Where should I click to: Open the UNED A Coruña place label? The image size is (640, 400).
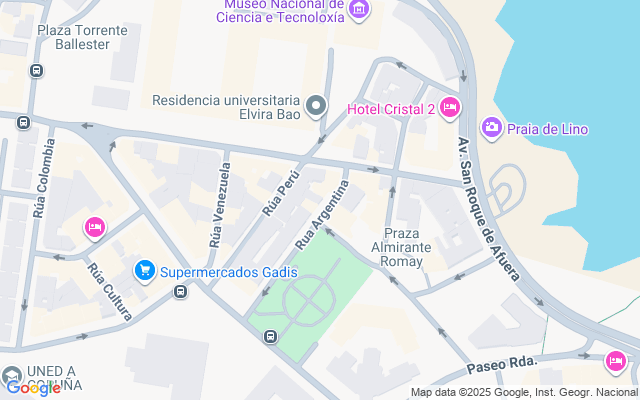(40, 376)
